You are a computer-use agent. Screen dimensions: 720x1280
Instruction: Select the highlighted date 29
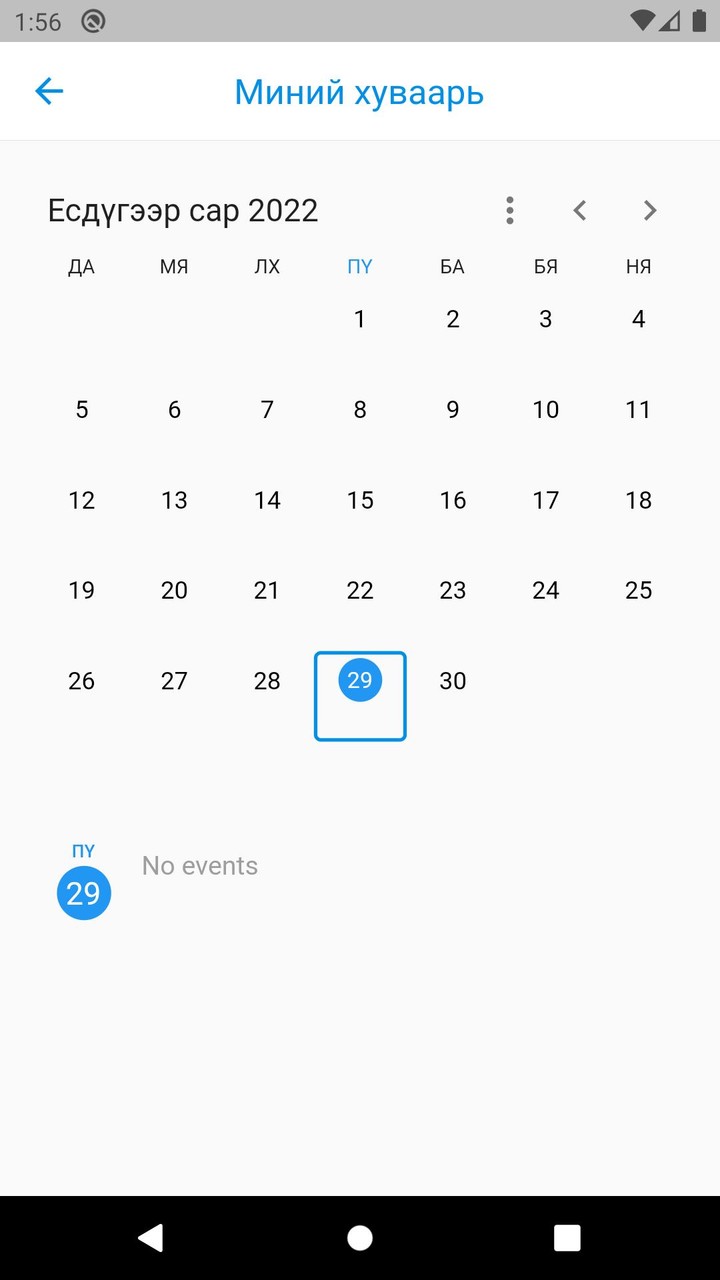point(360,680)
